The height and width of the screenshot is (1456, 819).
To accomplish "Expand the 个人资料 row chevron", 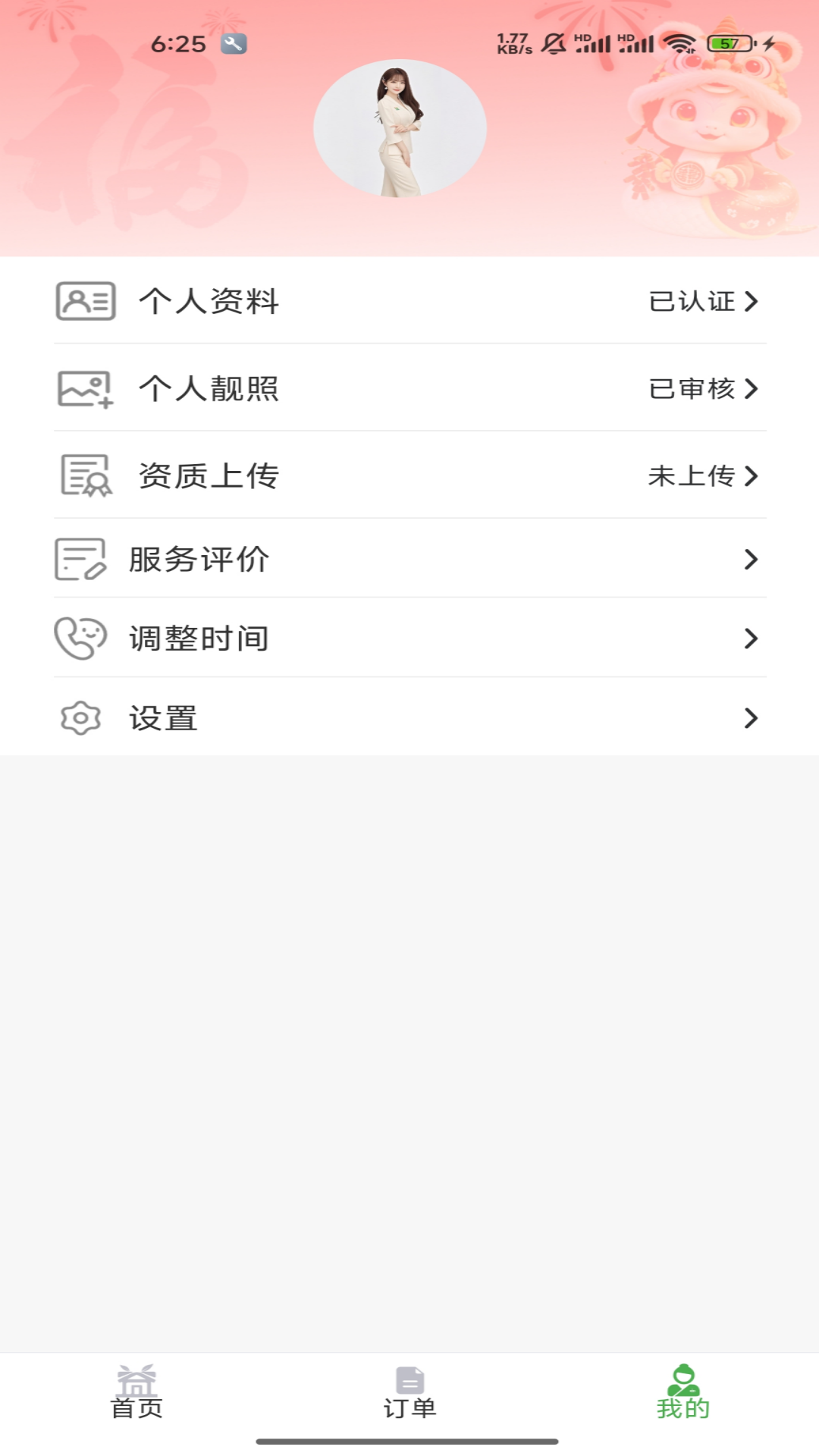I will coord(753,301).
